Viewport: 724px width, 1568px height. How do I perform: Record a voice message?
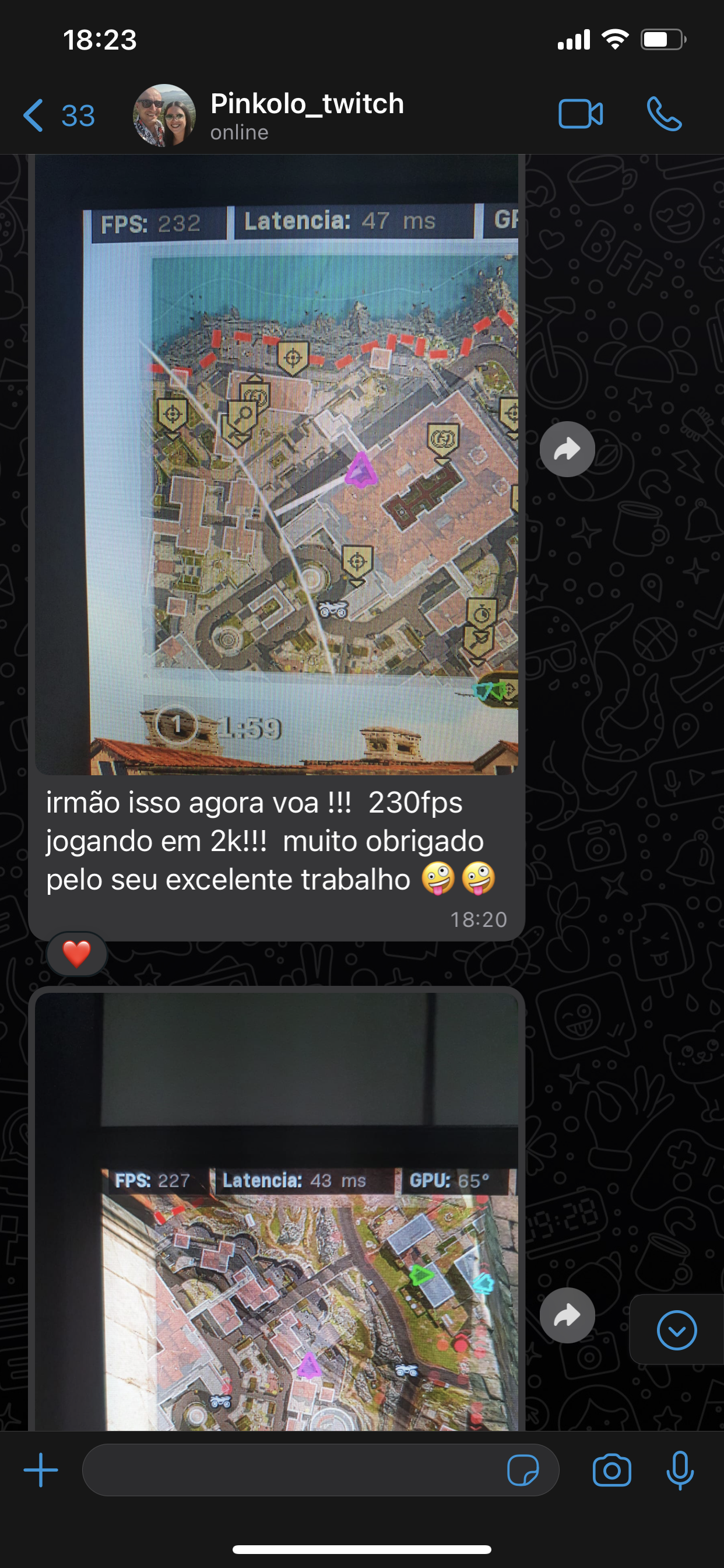pos(680,1471)
